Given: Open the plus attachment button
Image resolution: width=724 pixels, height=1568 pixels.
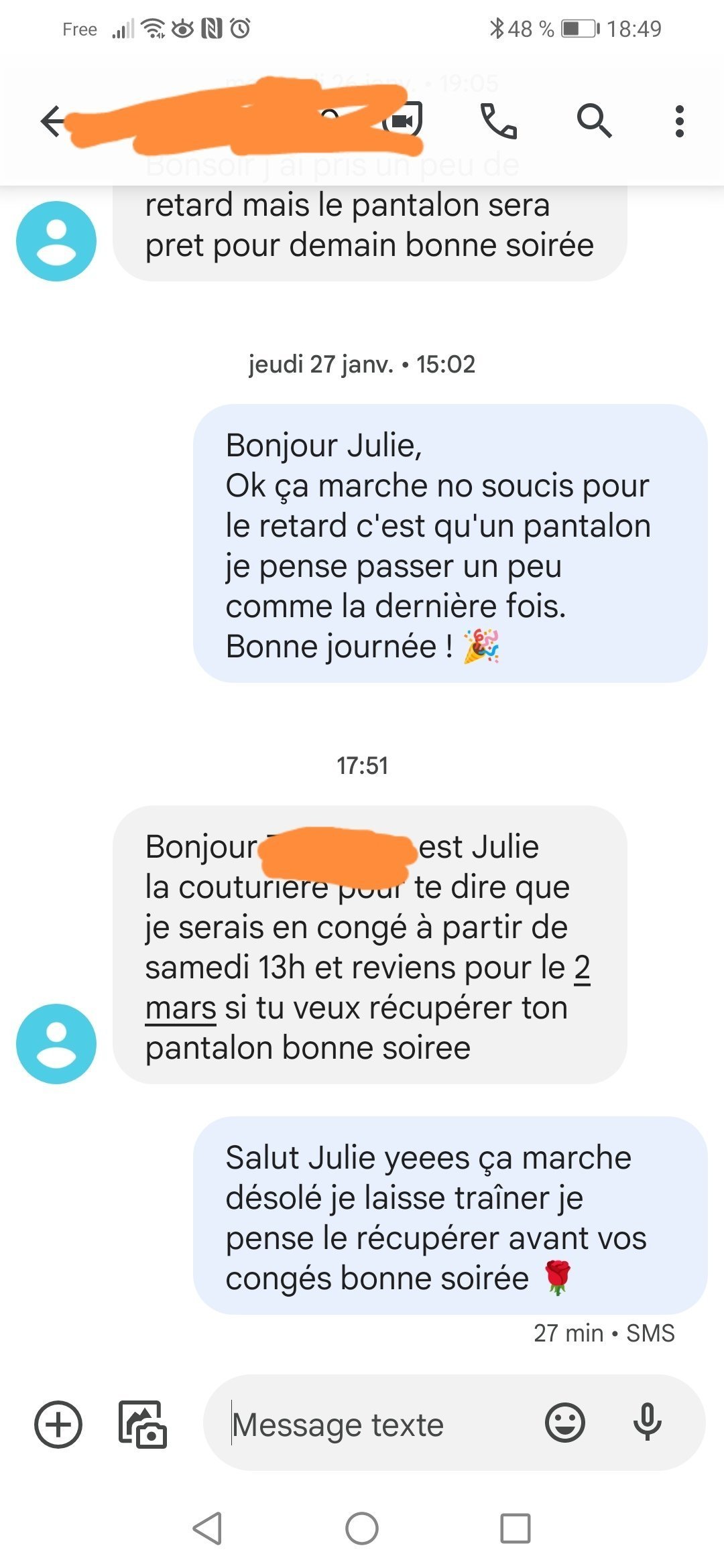Looking at the screenshot, I should coord(58,1424).
